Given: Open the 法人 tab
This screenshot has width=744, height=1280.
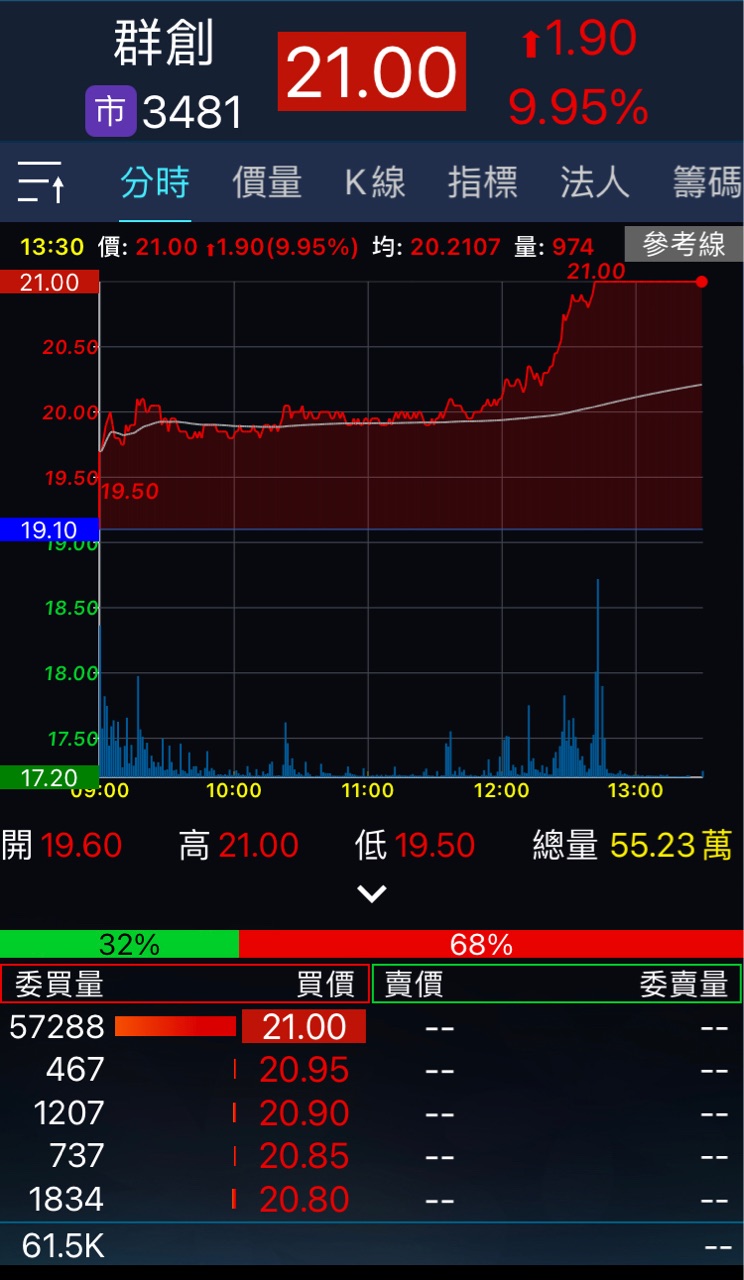Looking at the screenshot, I should tap(595, 182).
